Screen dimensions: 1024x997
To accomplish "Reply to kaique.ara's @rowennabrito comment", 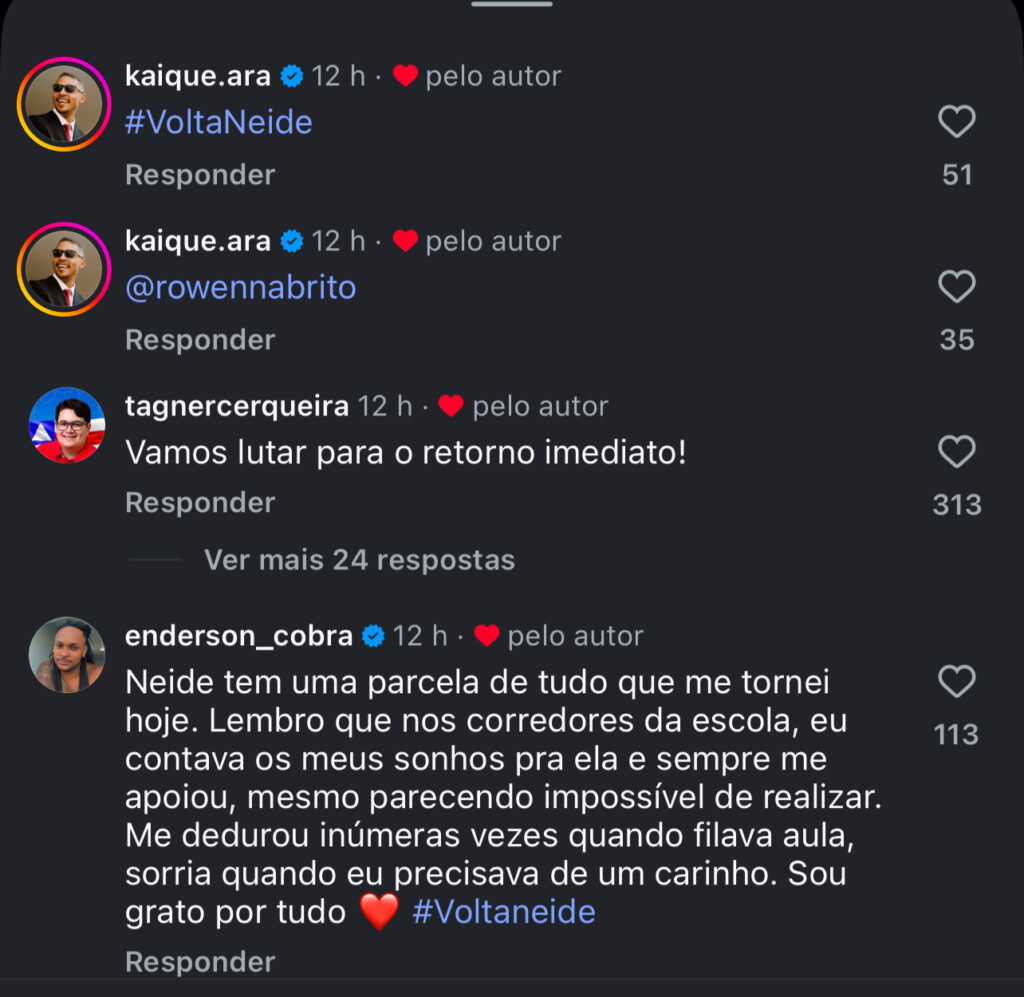I will point(200,340).
